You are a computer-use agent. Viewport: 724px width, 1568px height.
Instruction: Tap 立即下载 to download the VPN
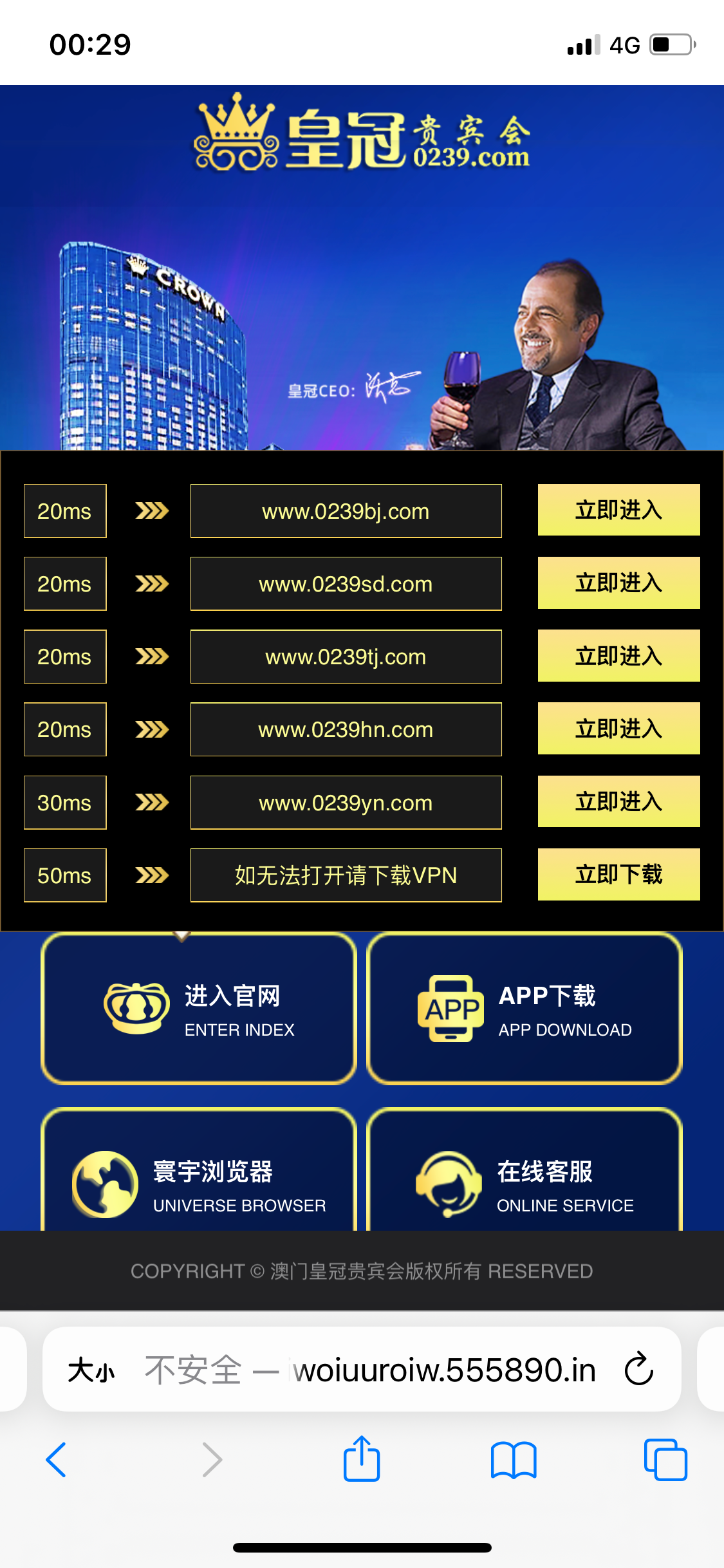coord(618,874)
